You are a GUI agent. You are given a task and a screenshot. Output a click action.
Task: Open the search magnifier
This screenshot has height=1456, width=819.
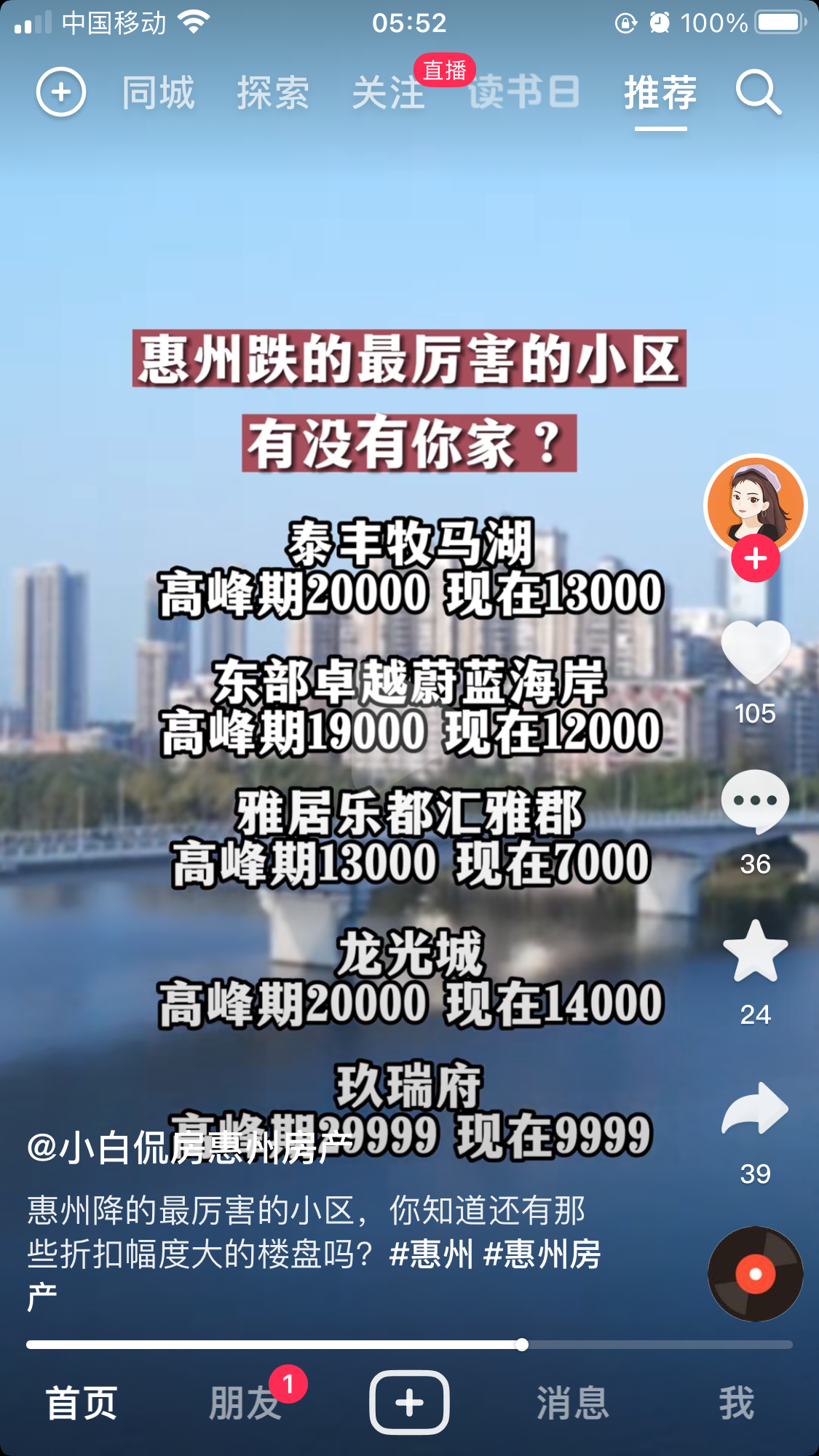(x=758, y=92)
